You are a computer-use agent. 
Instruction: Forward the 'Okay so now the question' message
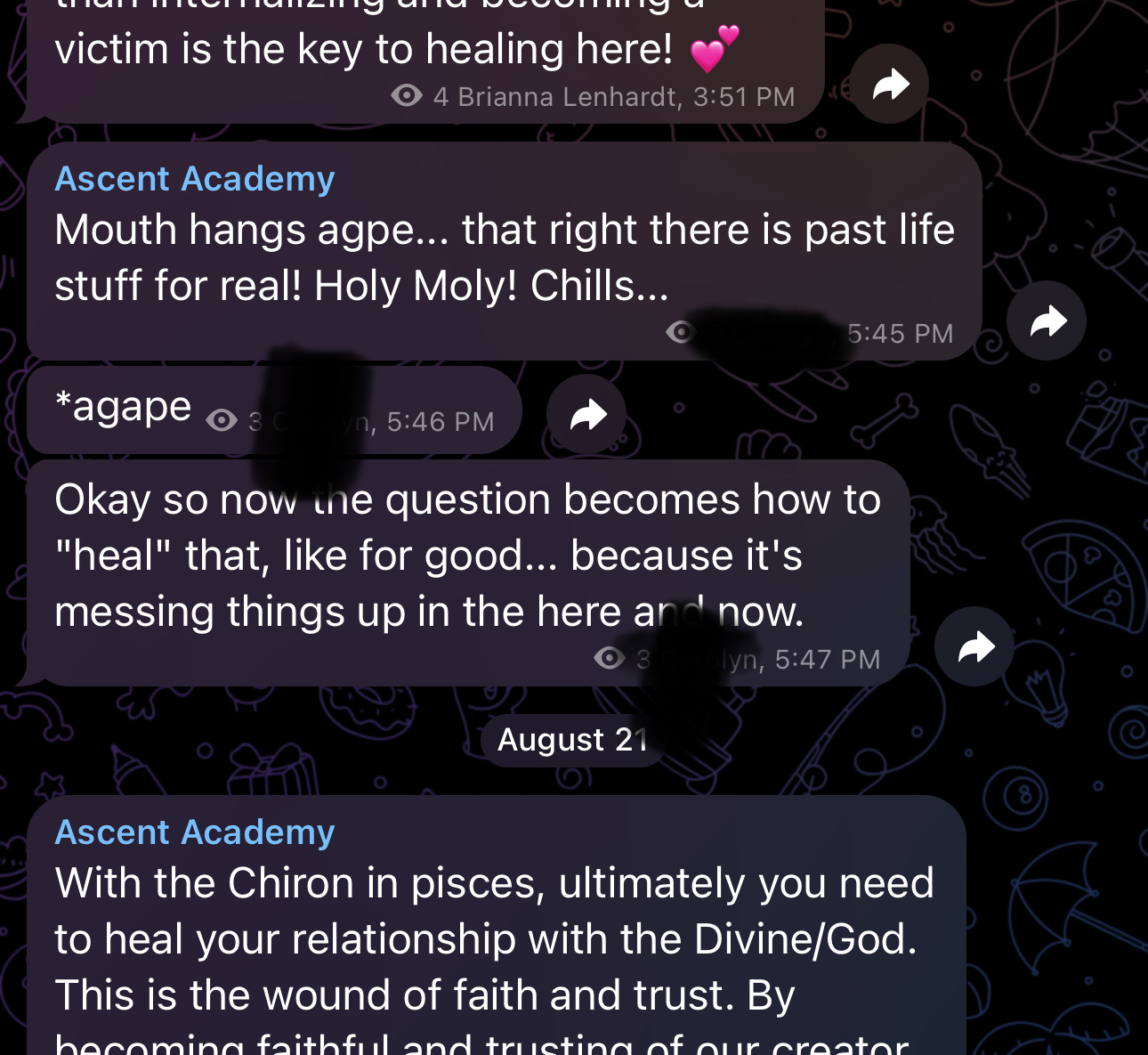click(x=974, y=647)
